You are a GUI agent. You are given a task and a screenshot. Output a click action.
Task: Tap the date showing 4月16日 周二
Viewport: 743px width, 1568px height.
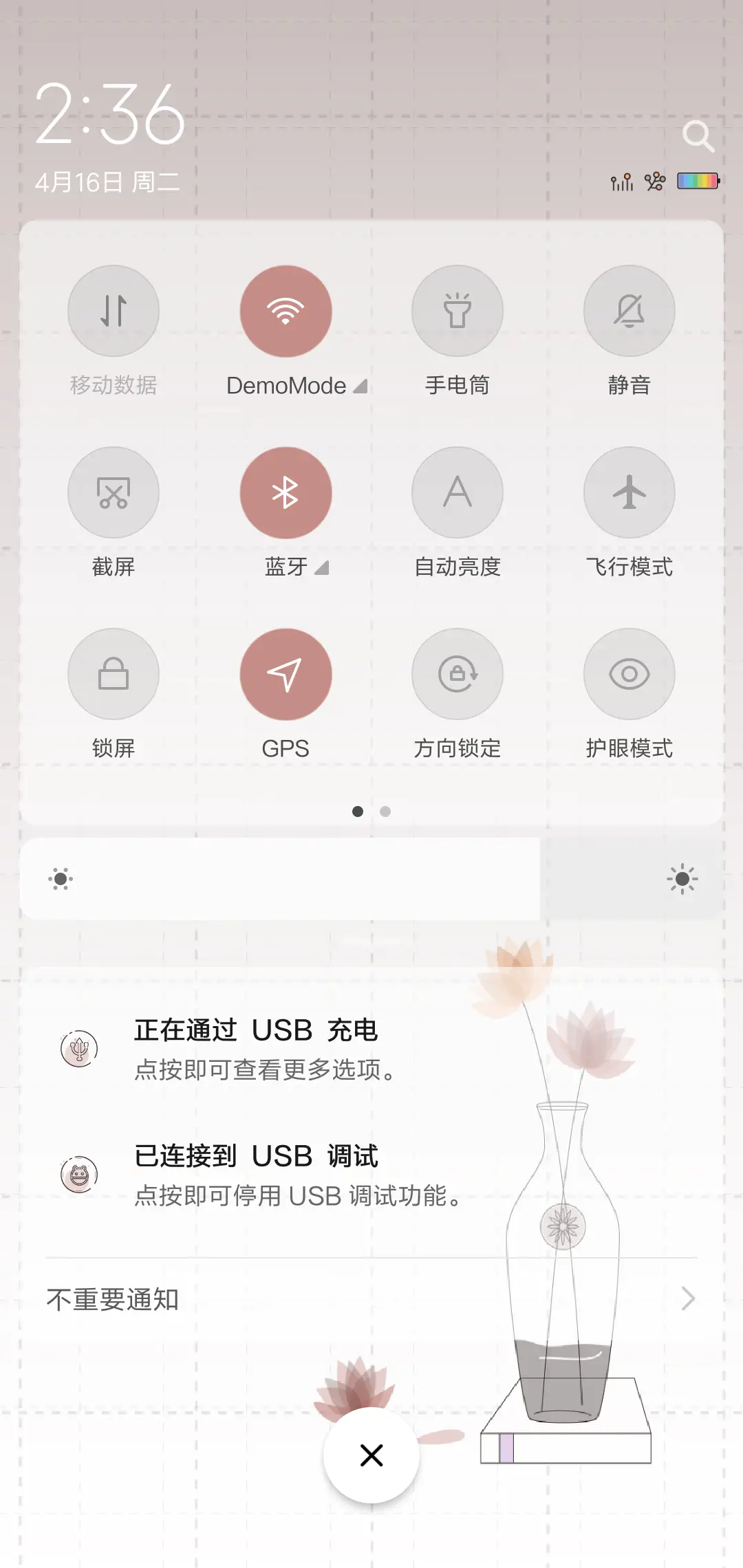107,181
